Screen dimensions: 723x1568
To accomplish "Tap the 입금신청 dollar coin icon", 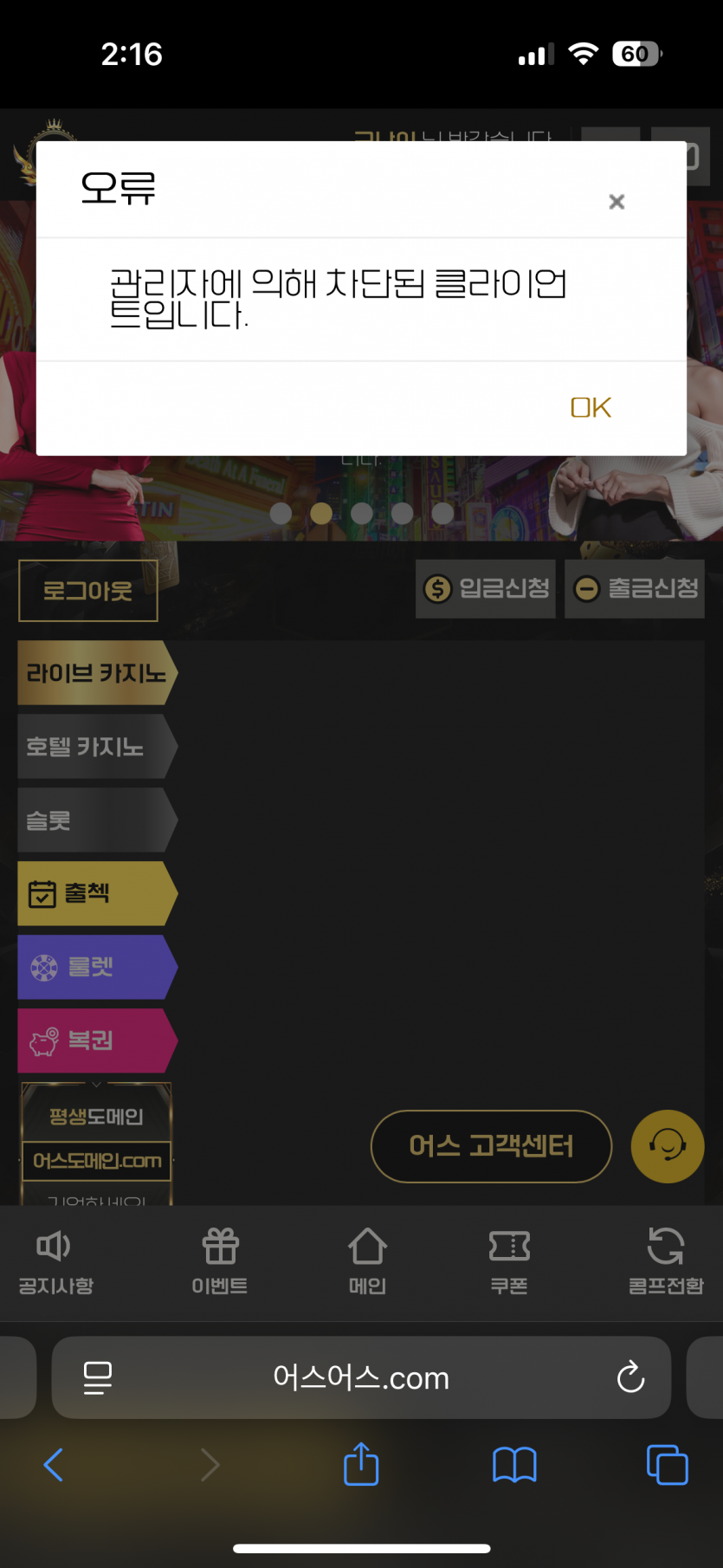I will (x=438, y=588).
